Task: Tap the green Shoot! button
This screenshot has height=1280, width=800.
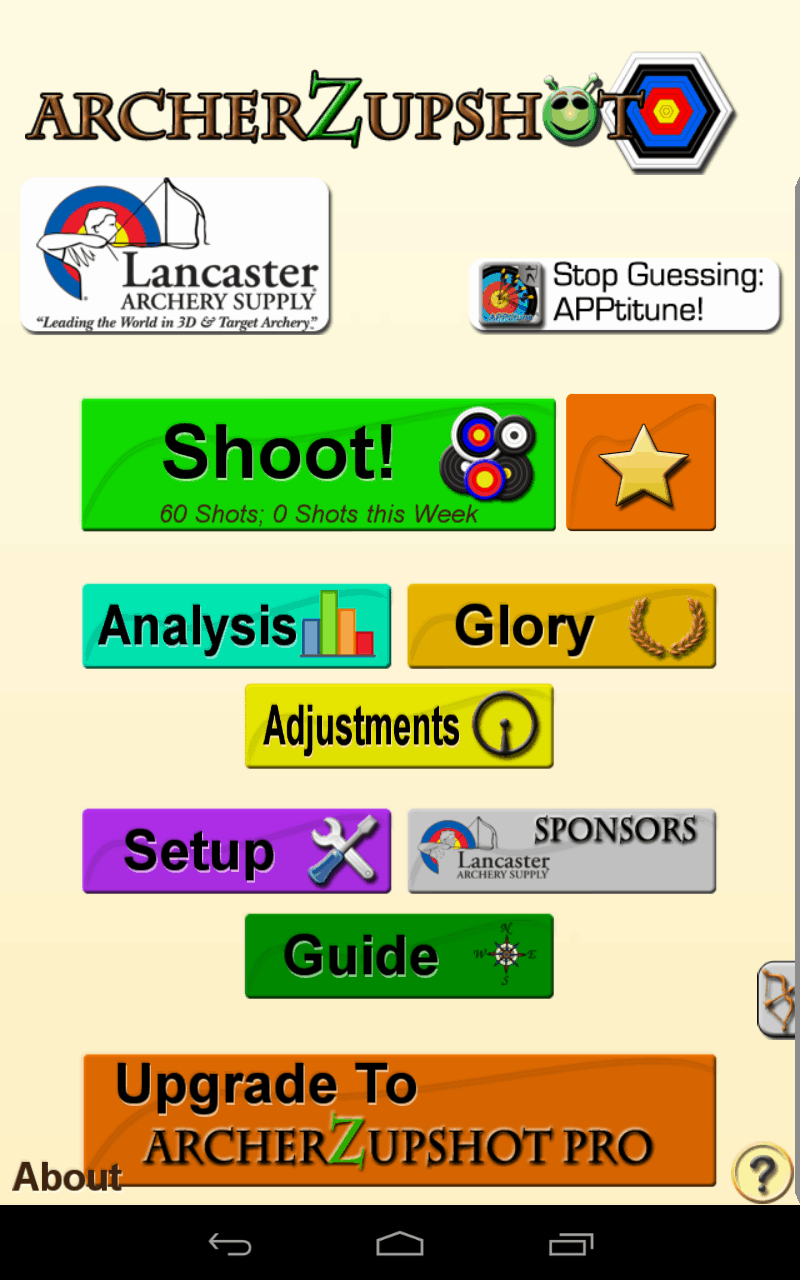Action: coord(318,464)
